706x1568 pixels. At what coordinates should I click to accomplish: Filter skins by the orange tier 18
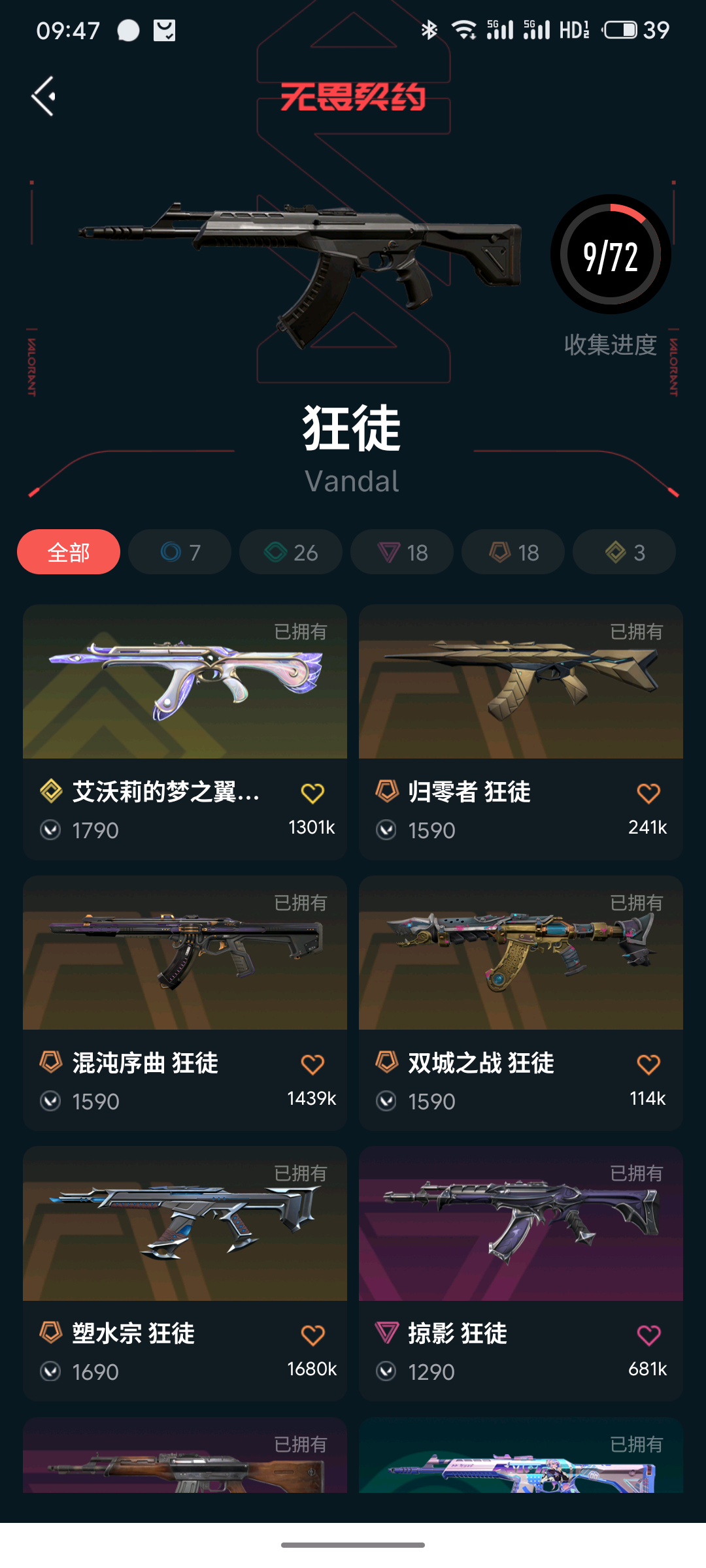[513, 552]
